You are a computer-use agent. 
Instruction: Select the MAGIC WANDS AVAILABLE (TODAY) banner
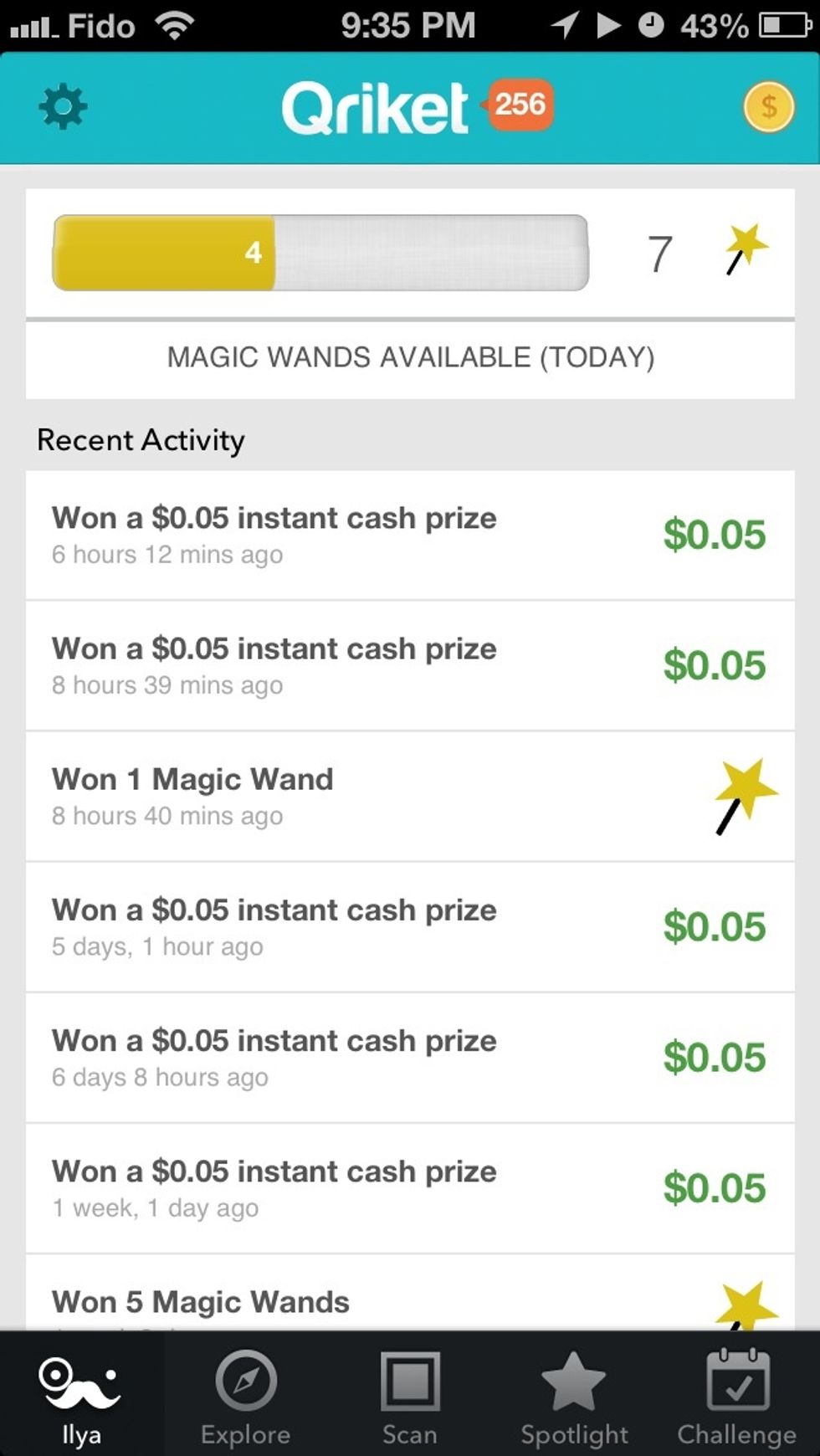[409, 358]
